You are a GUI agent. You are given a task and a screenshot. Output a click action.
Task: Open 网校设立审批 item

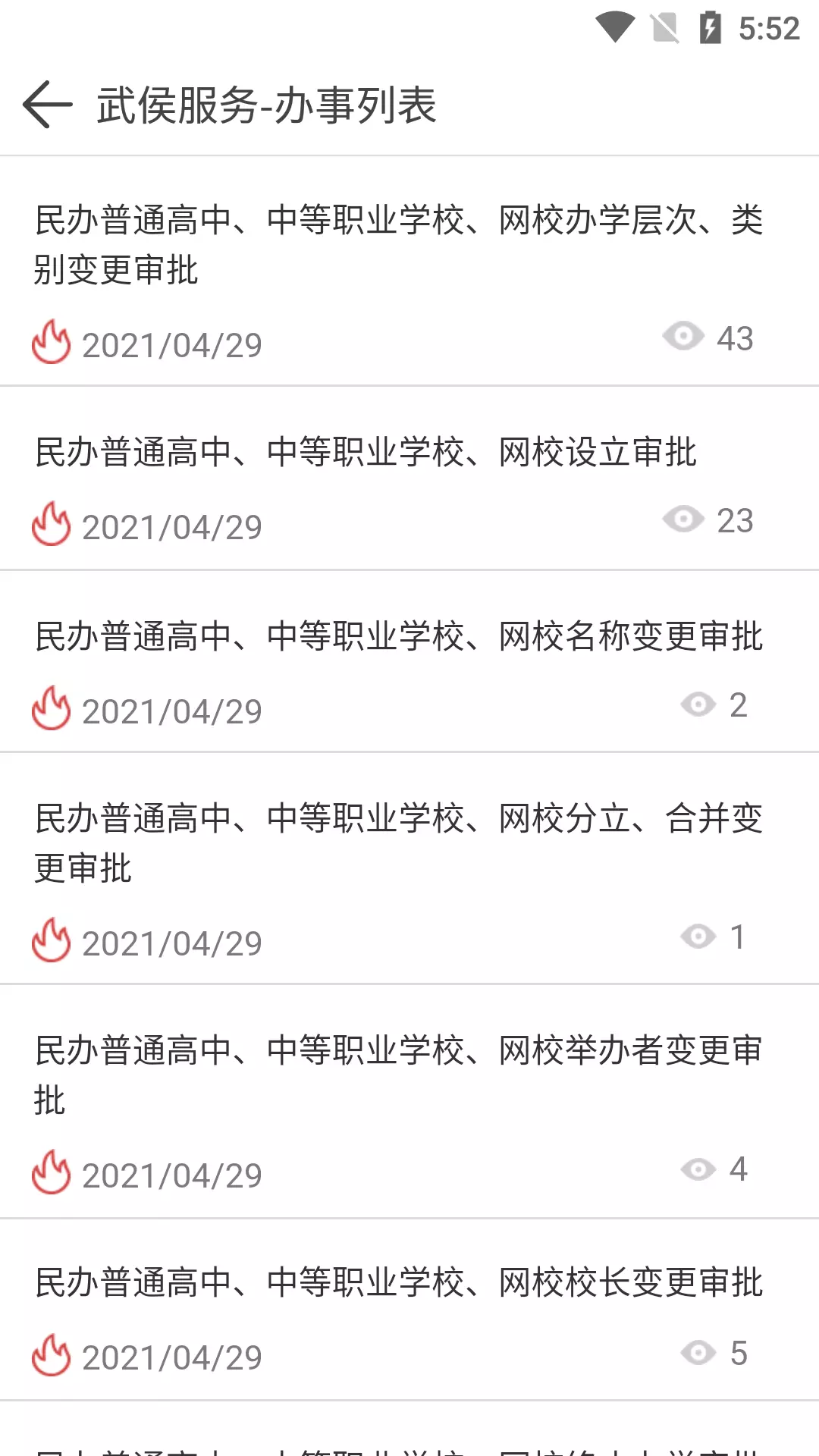coord(409,479)
